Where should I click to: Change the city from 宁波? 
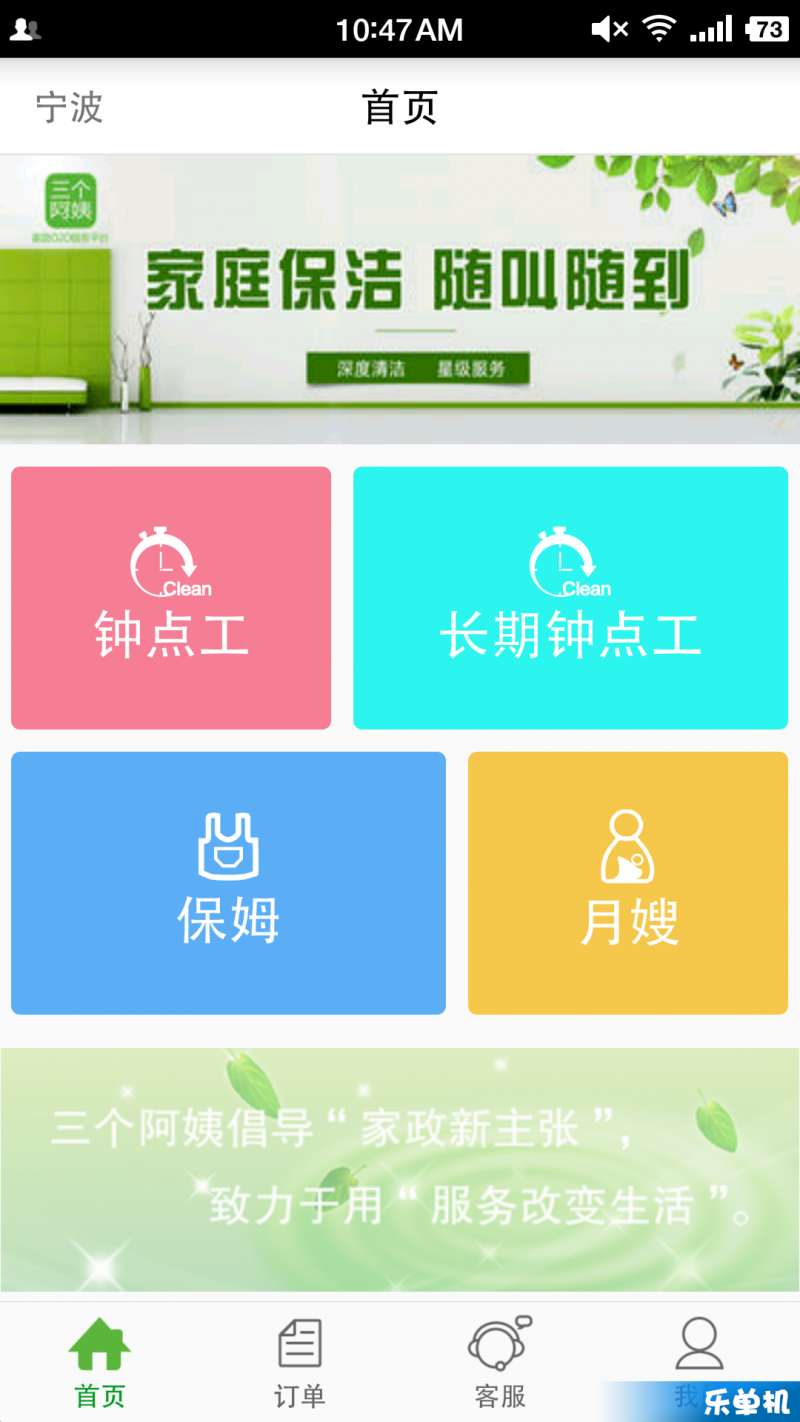[x=69, y=108]
